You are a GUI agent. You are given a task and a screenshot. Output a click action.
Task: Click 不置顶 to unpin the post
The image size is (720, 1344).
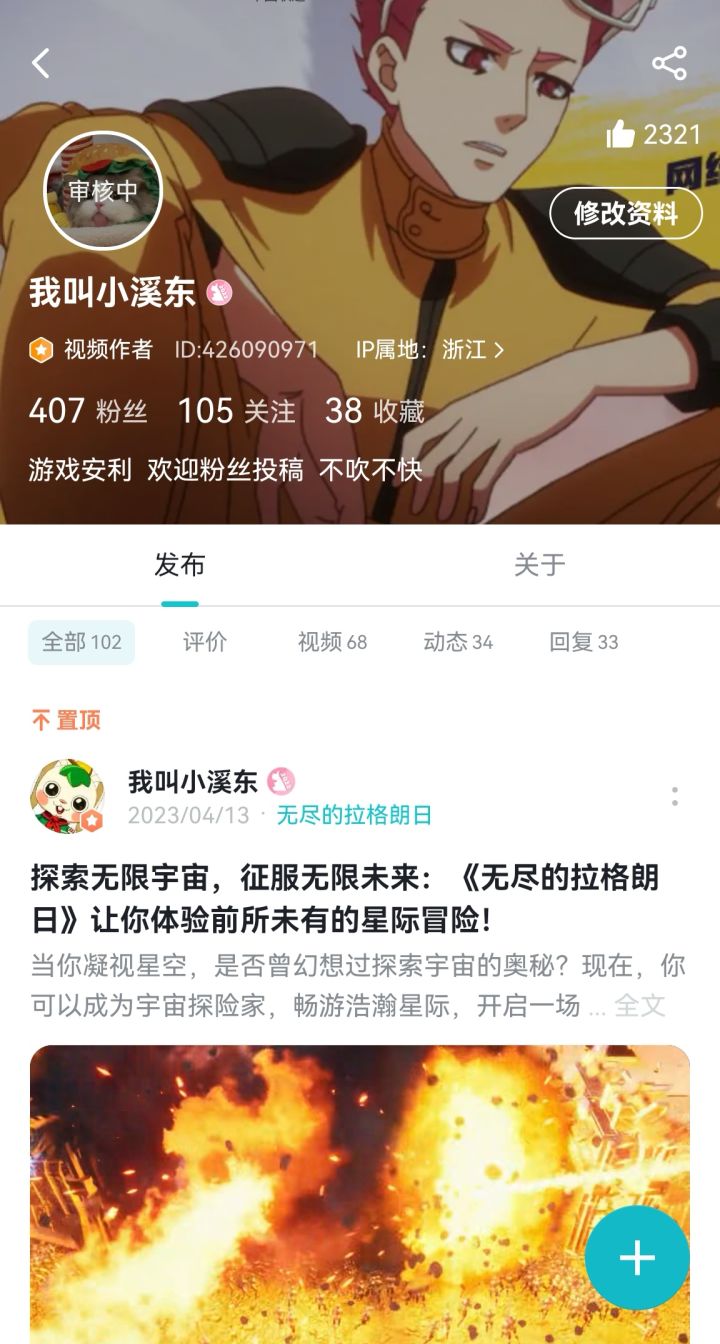click(57, 719)
